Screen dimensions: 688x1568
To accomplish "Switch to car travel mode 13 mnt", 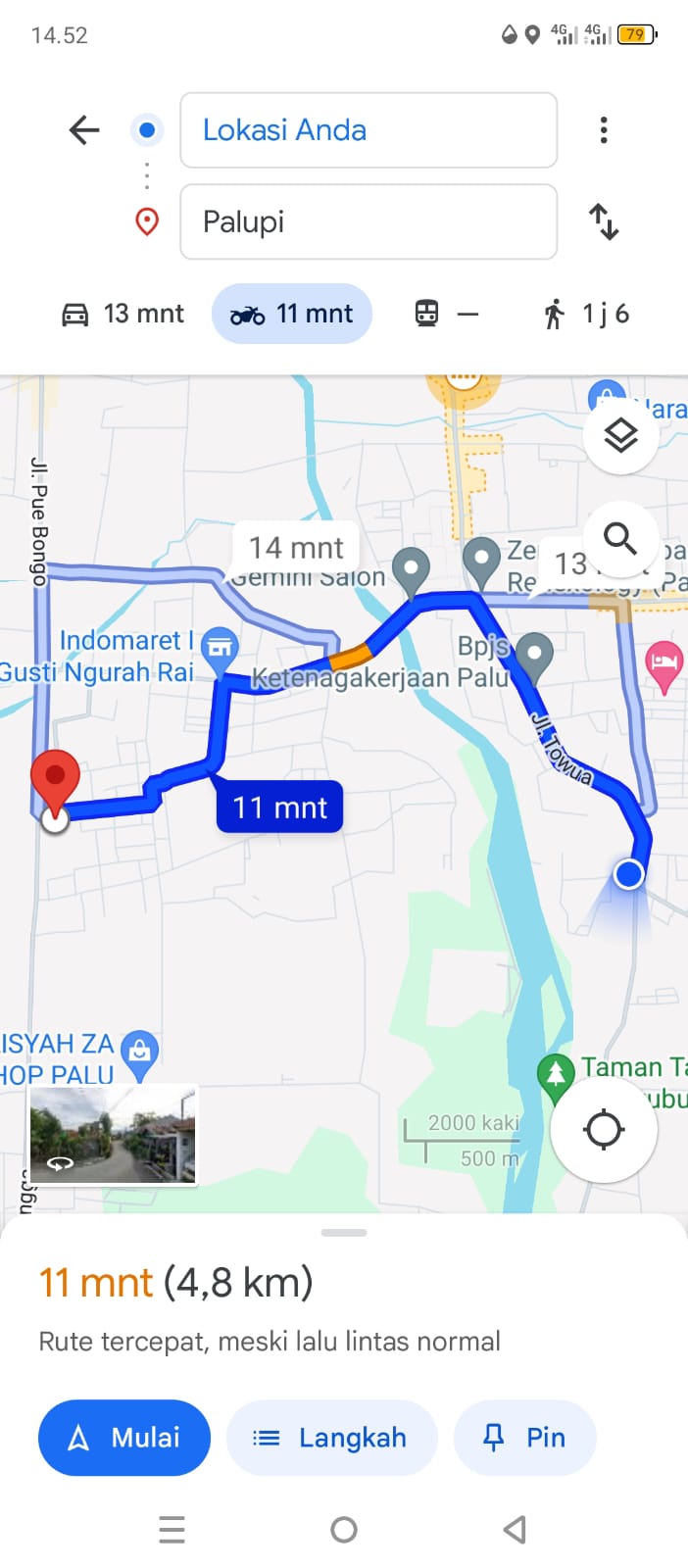I will 123,314.
